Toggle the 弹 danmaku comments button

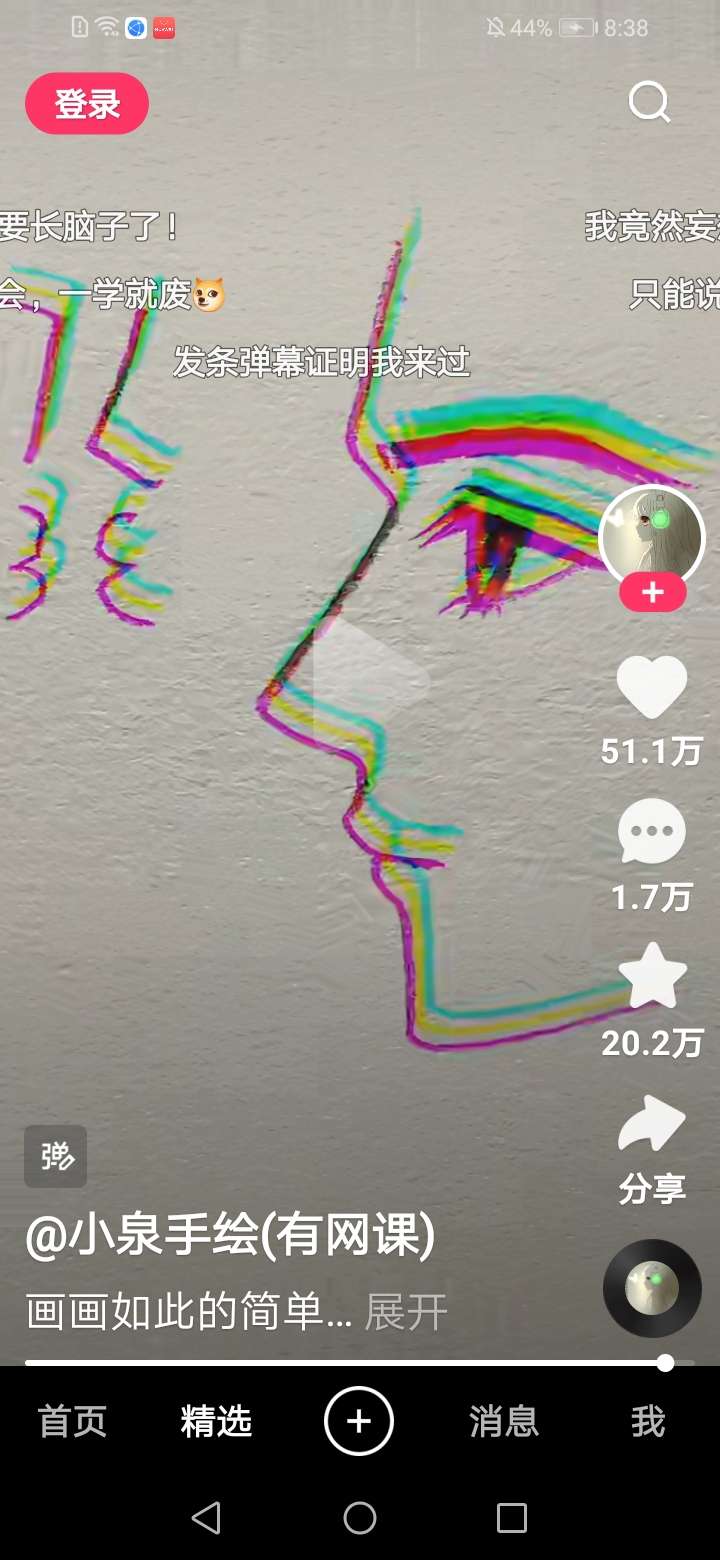tap(56, 1156)
